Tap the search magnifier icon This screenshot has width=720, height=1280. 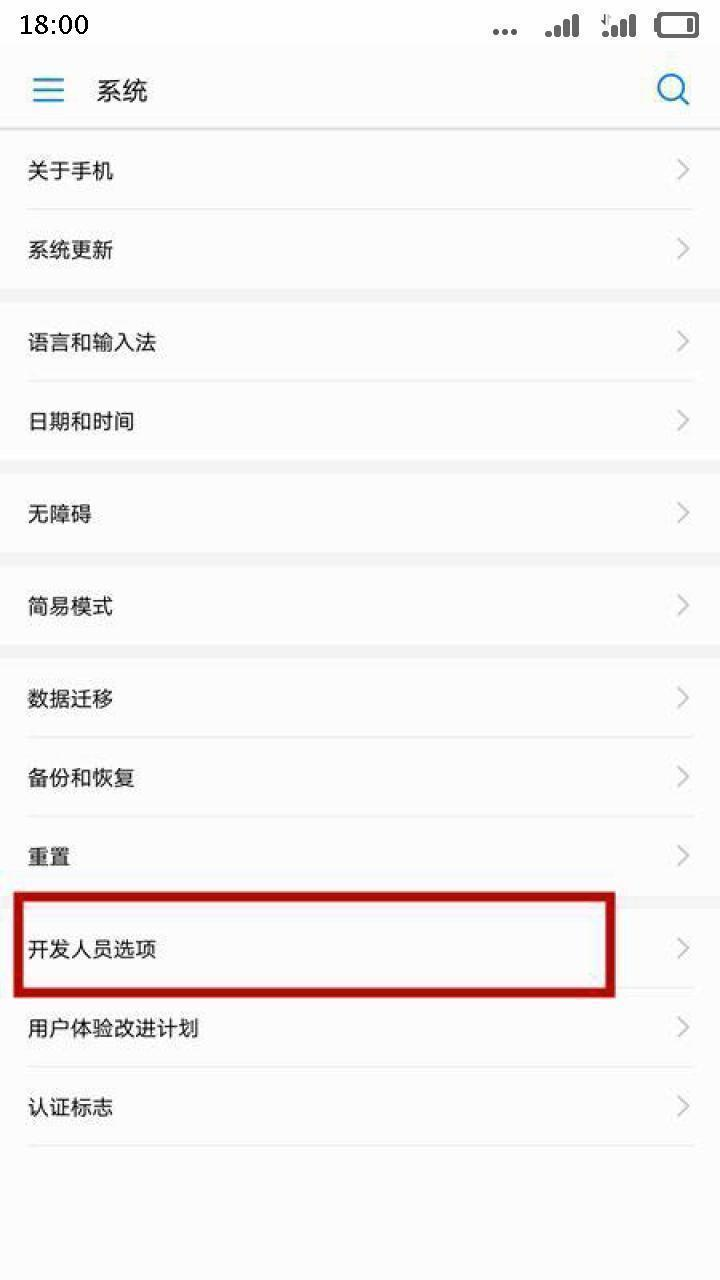[x=673, y=90]
